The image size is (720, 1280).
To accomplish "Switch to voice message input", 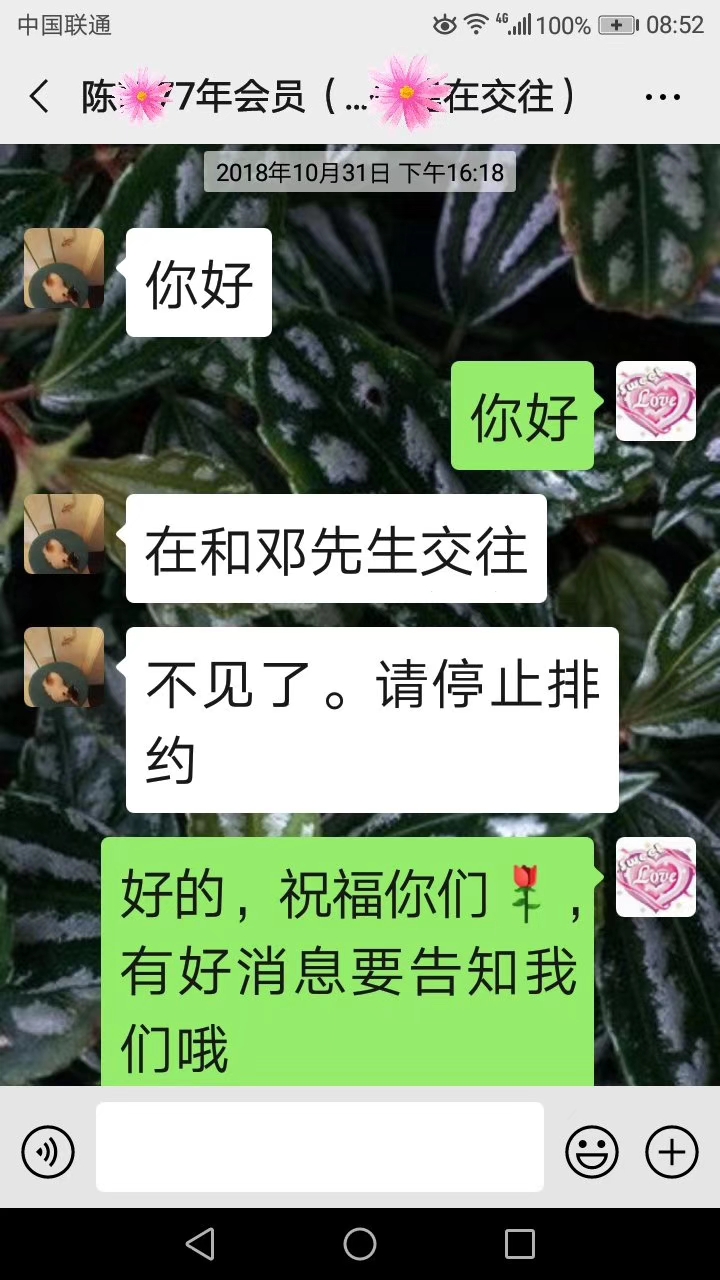I will click(x=48, y=1151).
